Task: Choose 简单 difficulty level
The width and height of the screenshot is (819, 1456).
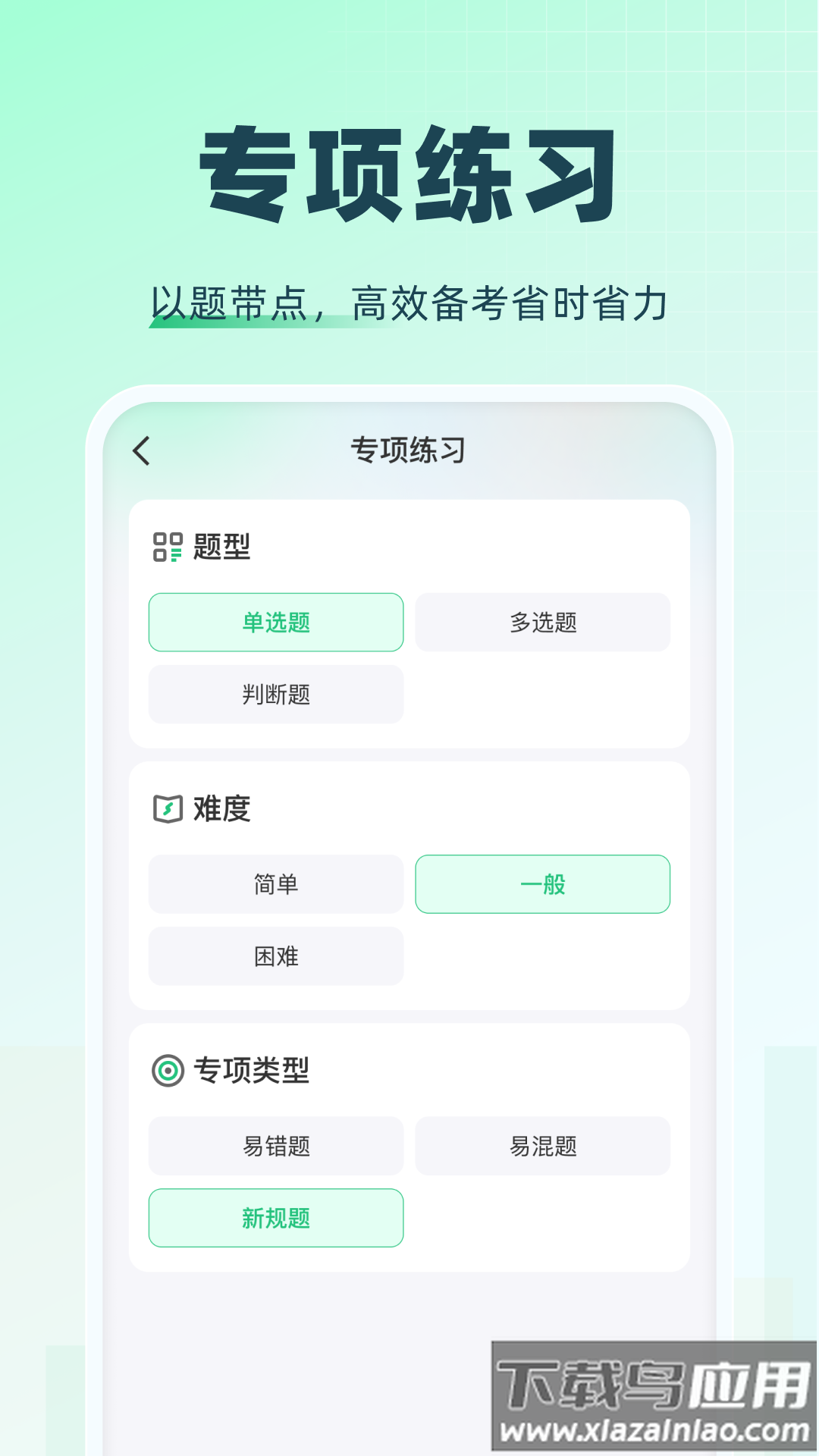Action: tap(276, 884)
